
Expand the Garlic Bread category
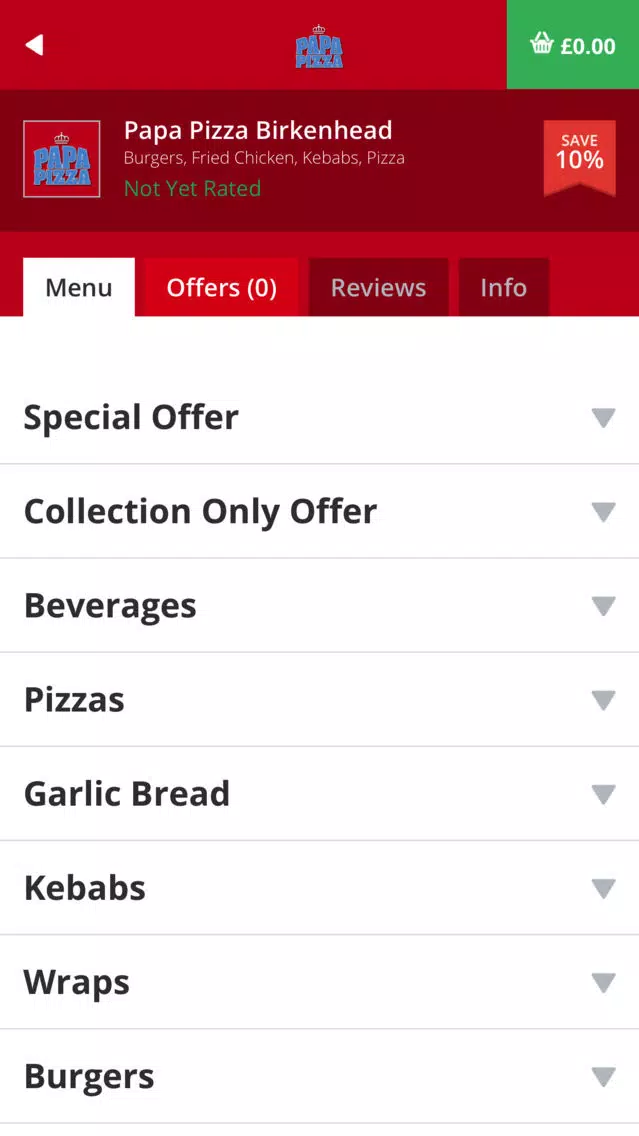coord(320,794)
